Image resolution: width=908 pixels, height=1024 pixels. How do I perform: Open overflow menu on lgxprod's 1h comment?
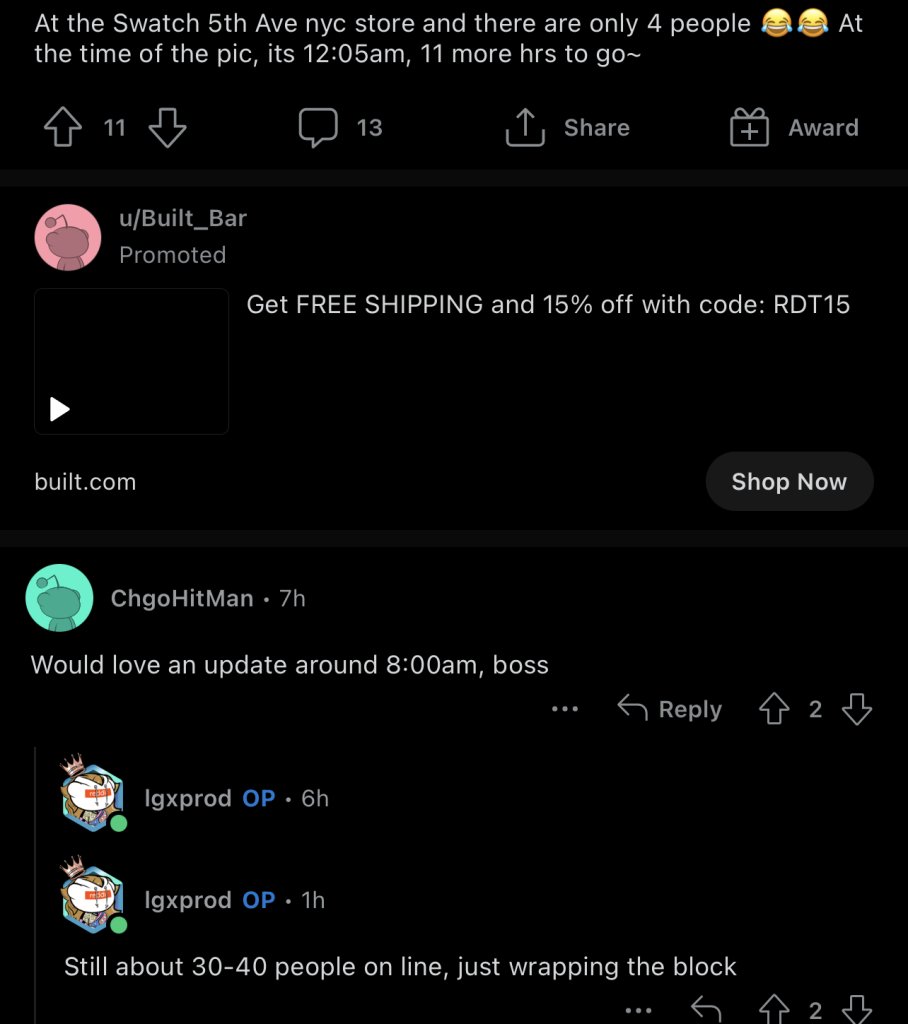click(x=637, y=1011)
